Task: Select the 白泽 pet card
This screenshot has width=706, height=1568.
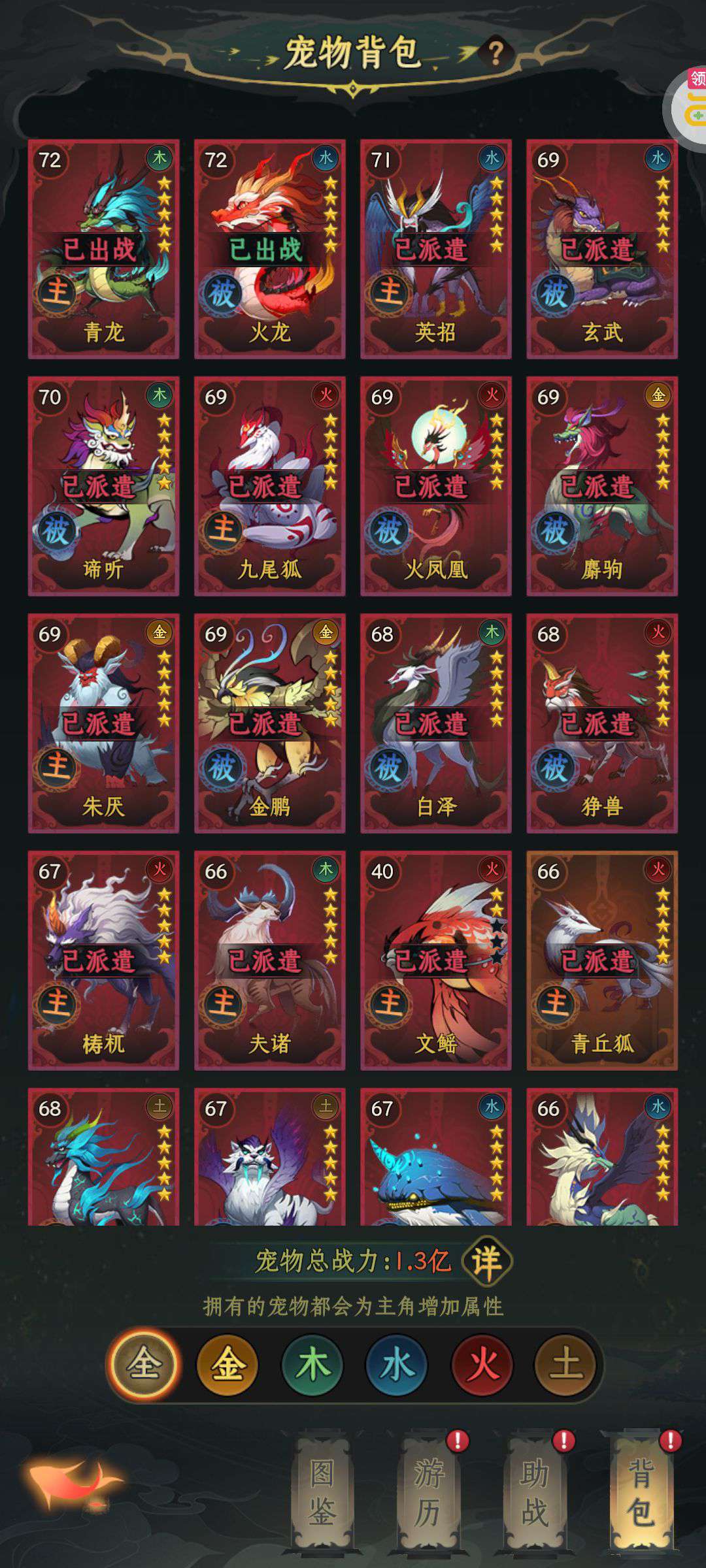Action: (x=435, y=723)
